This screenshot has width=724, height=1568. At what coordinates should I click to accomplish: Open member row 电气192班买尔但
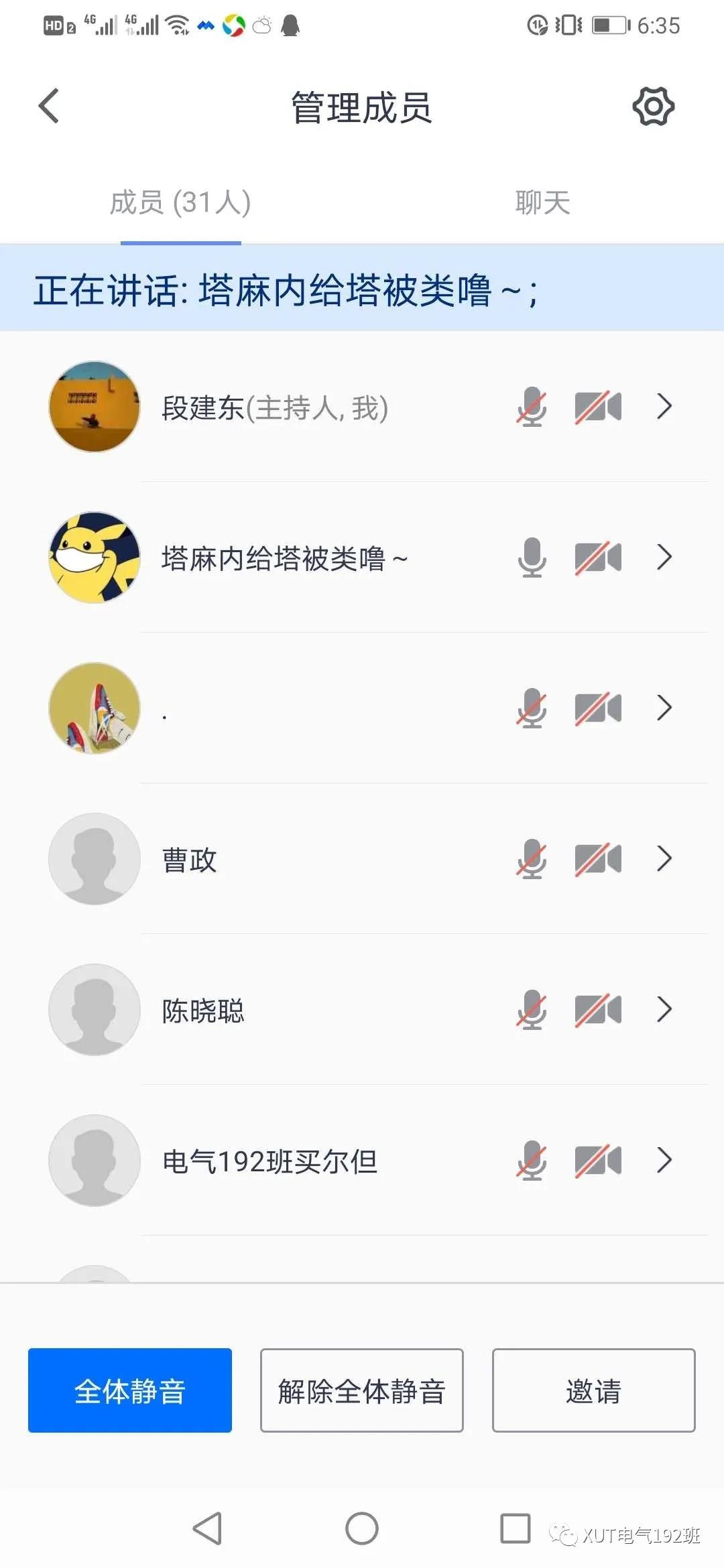[269, 1161]
